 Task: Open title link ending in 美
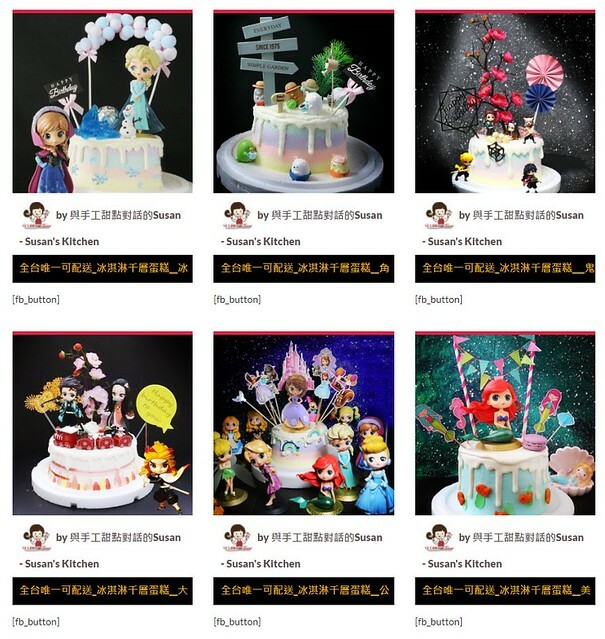(505, 591)
